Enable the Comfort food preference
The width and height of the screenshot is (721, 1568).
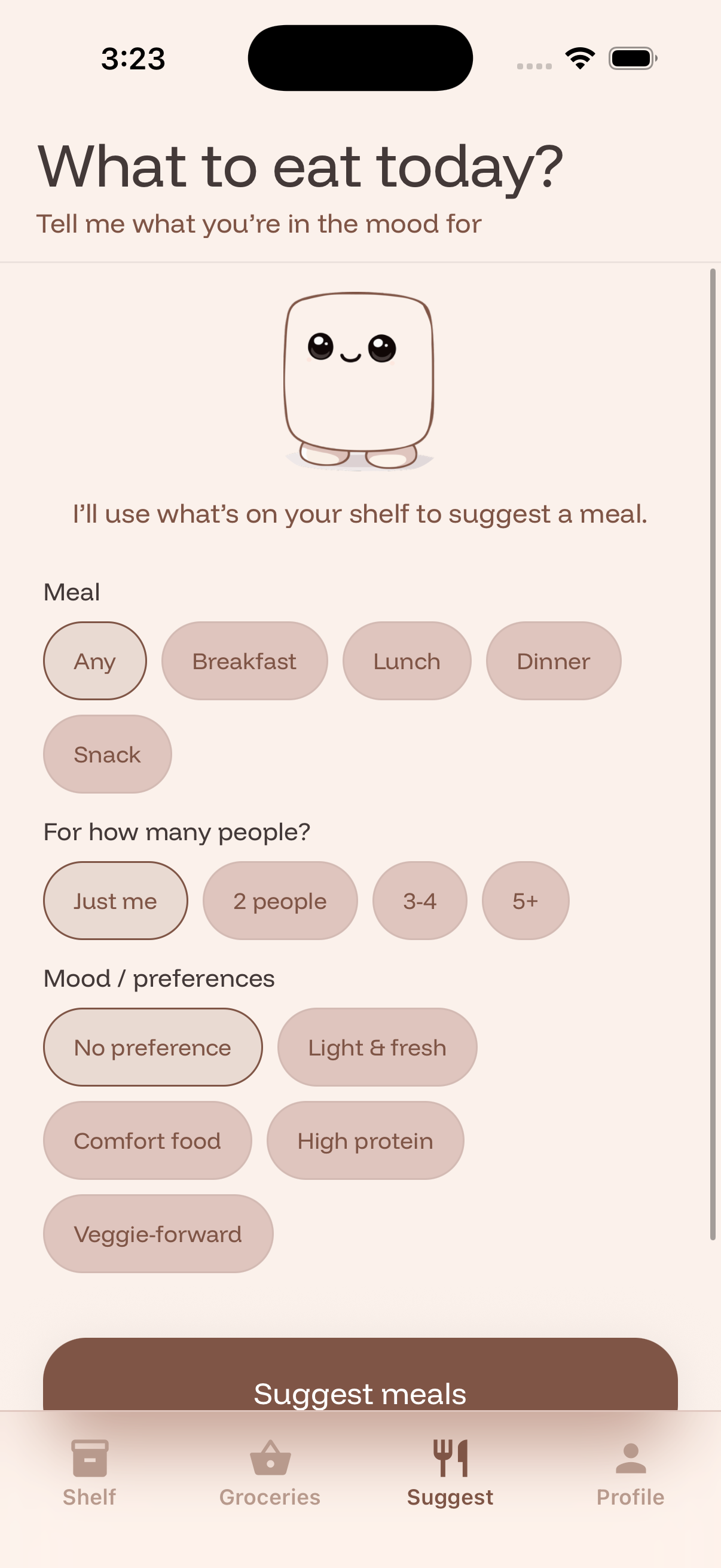point(147,1140)
